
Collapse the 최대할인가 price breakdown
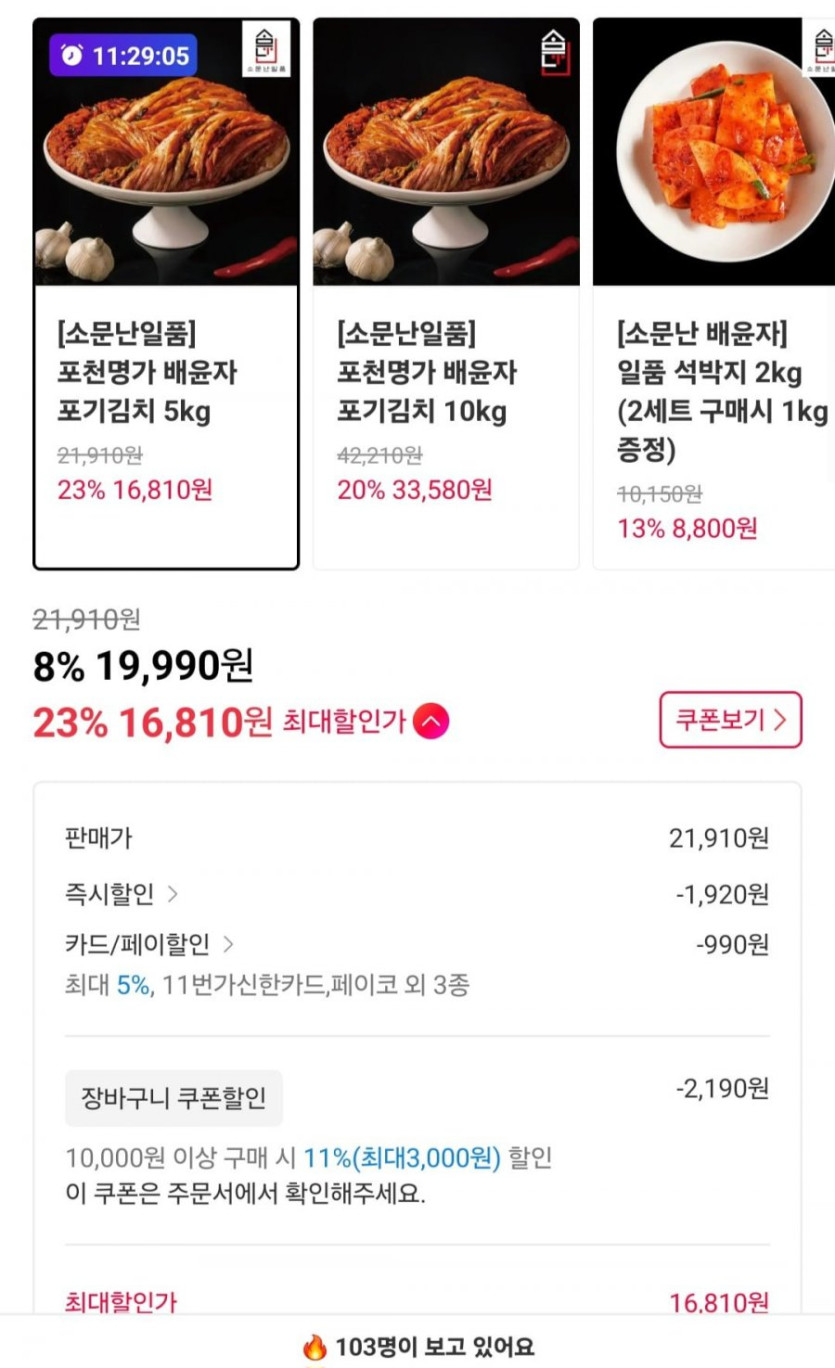click(431, 721)
